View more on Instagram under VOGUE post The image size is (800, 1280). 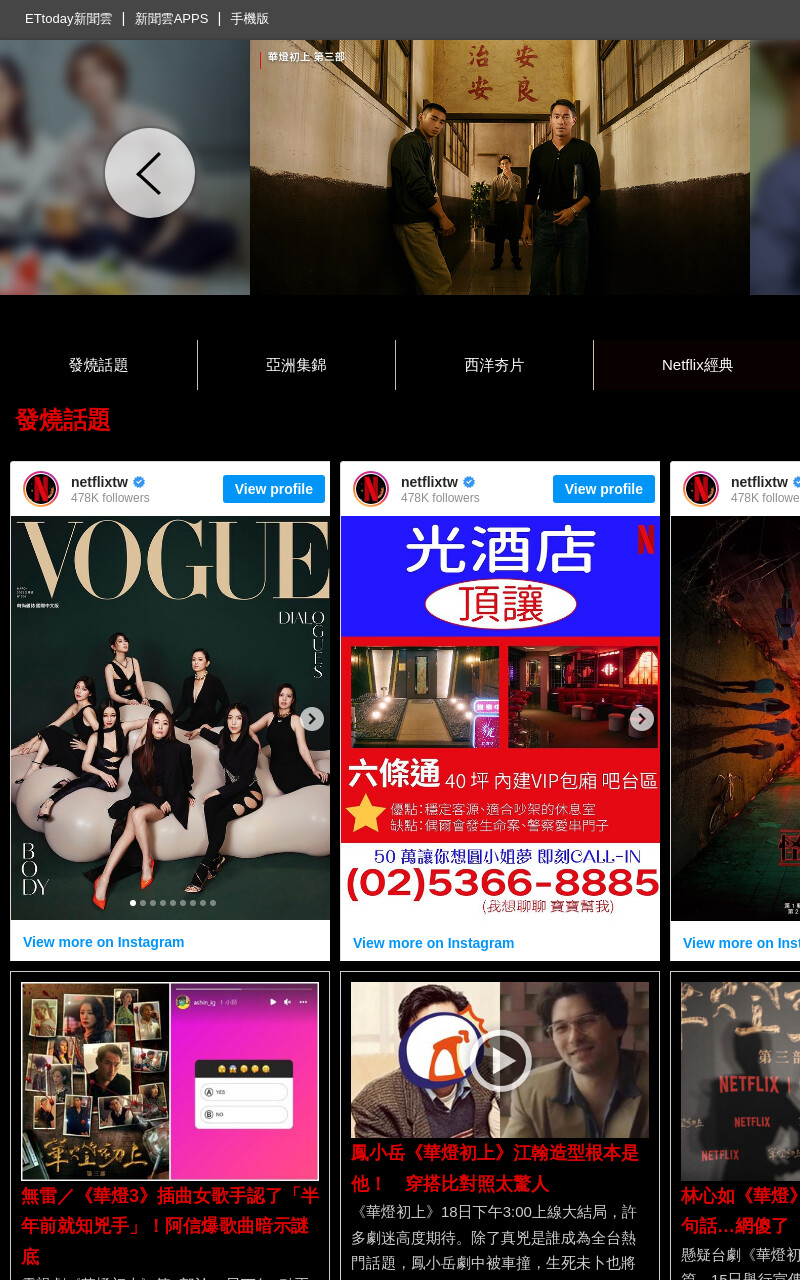point(104,942)
